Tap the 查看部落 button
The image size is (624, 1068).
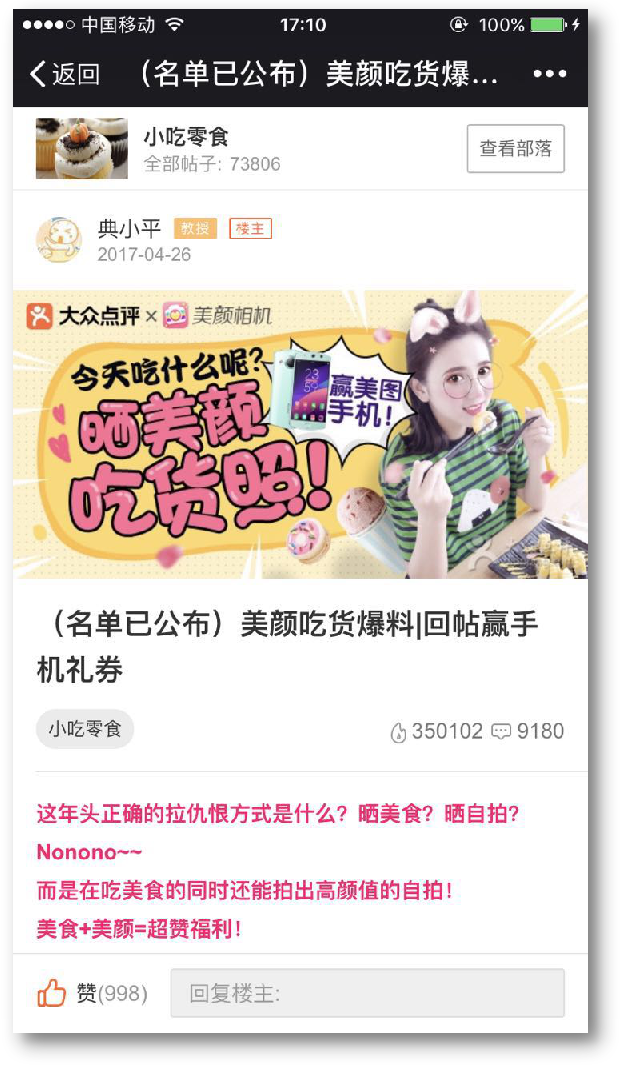[x=515, y=149]
